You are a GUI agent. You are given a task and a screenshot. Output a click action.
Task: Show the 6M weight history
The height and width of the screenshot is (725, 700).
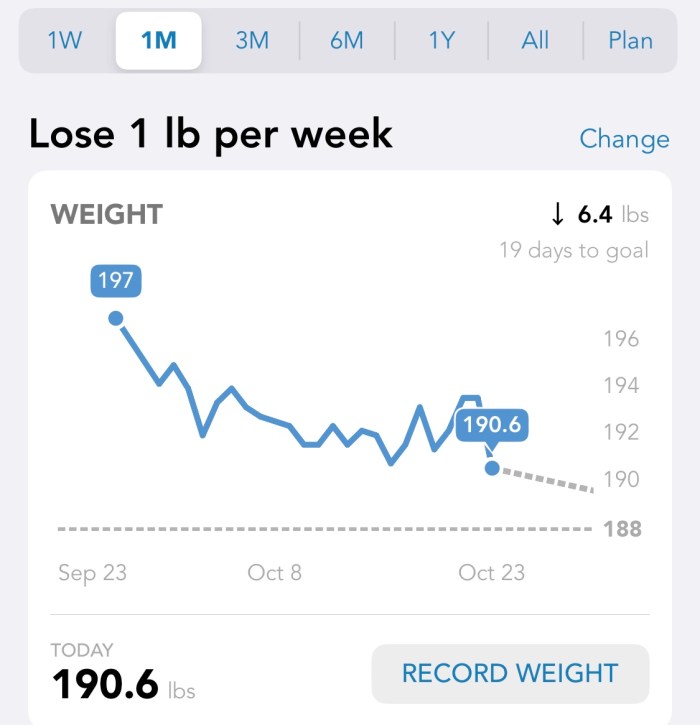346,41
